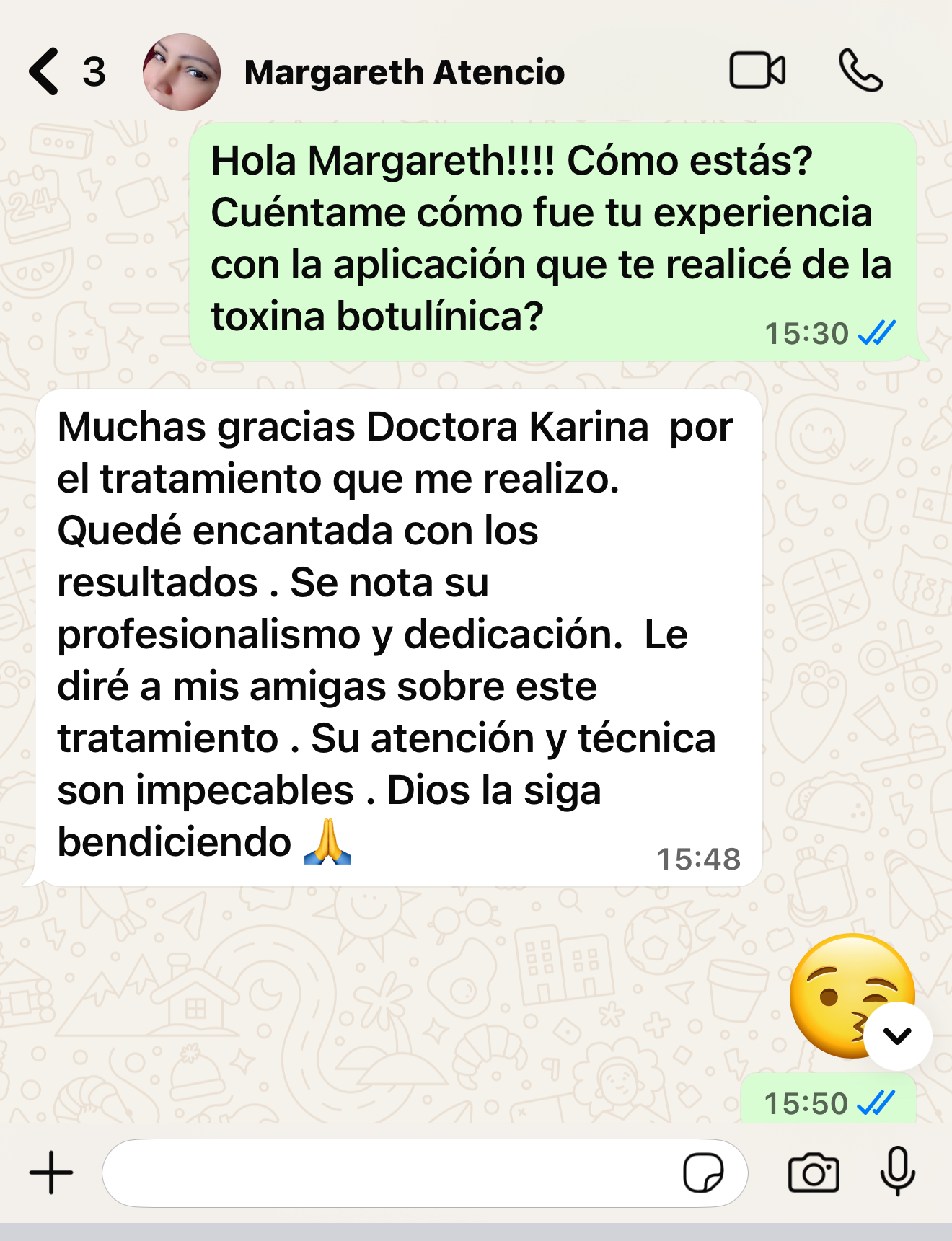This screenshot has width=952, height=1241.
Task: Open the sticker picker
Action: [x=703, y=1173]
